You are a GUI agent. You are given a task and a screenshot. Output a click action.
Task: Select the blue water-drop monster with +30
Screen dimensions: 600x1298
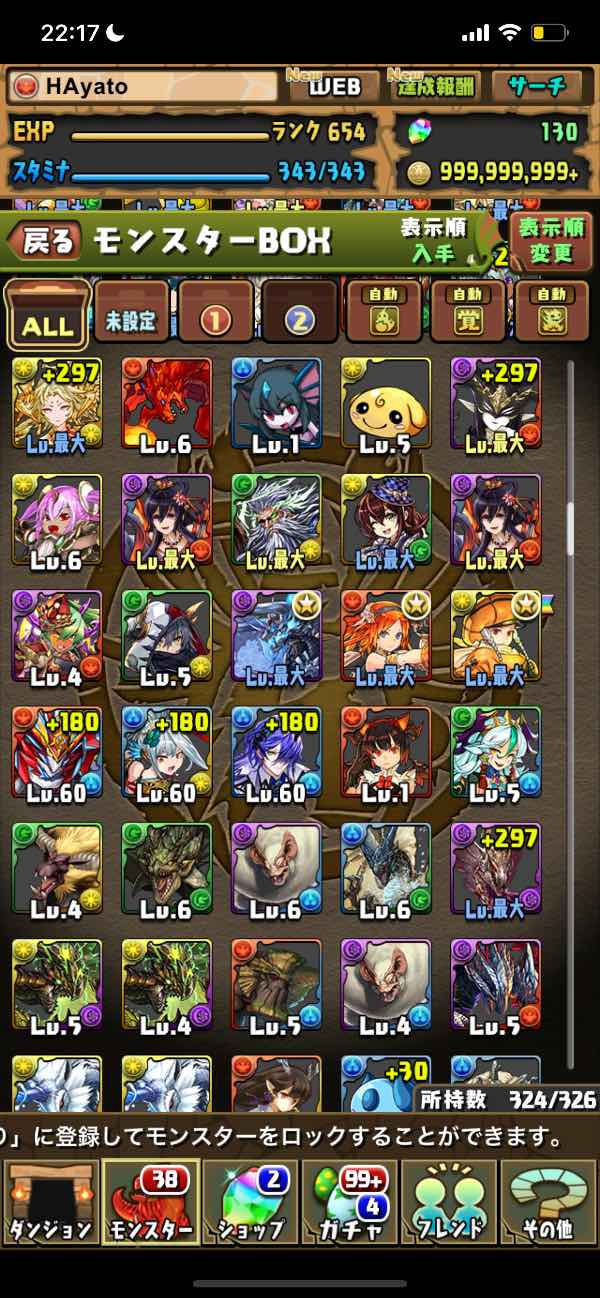click(385, 1085)
